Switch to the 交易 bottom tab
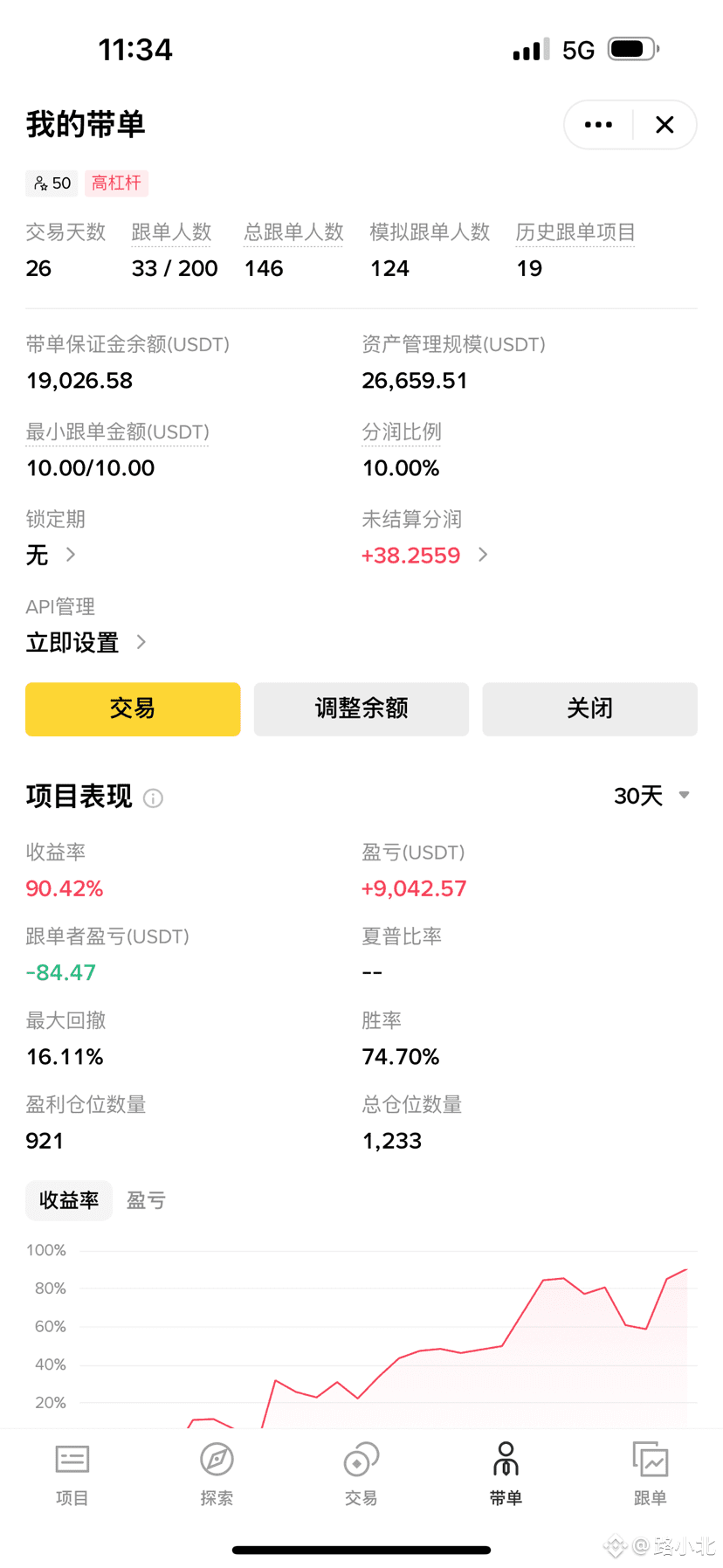The width and height of the screenshot is (723, 1568). pos(361,1475)
